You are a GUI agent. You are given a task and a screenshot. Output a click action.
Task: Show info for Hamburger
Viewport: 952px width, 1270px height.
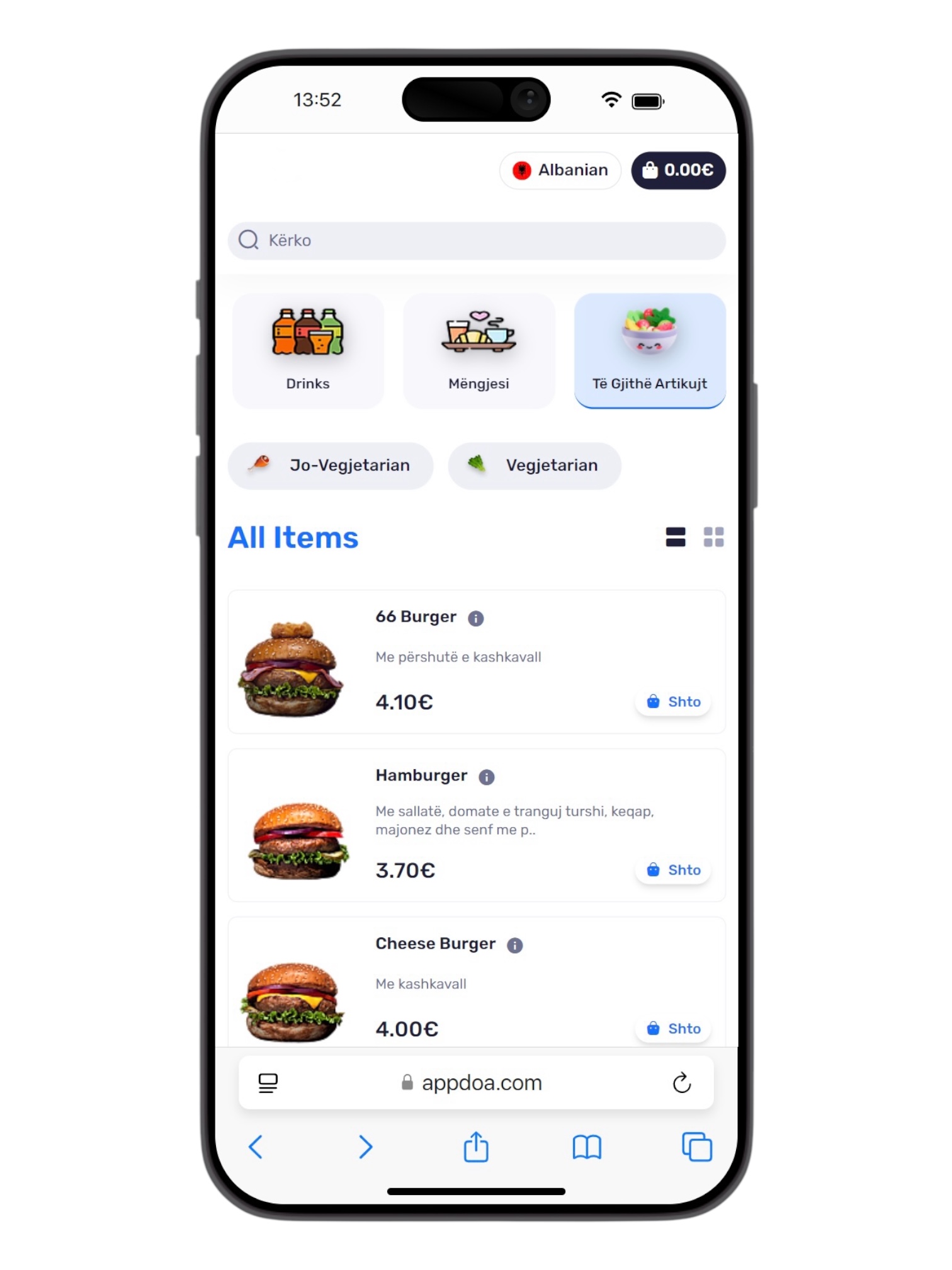click(x=487, y=777)
